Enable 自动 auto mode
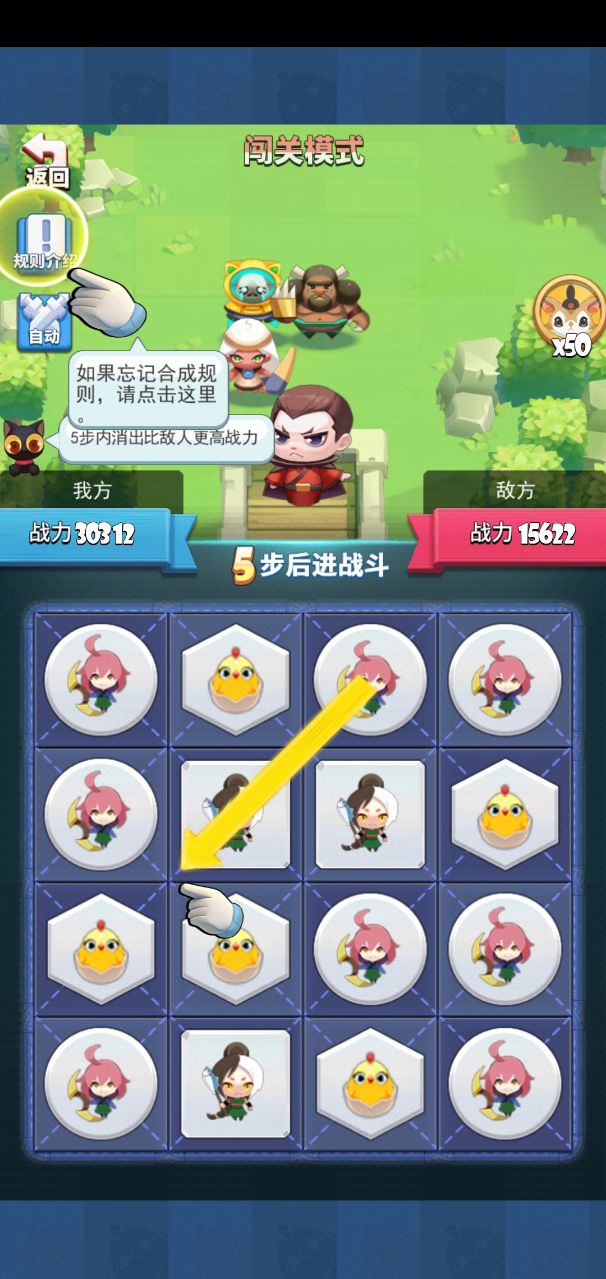Viewport: 606px width, 1279px height. click(43, 319)
